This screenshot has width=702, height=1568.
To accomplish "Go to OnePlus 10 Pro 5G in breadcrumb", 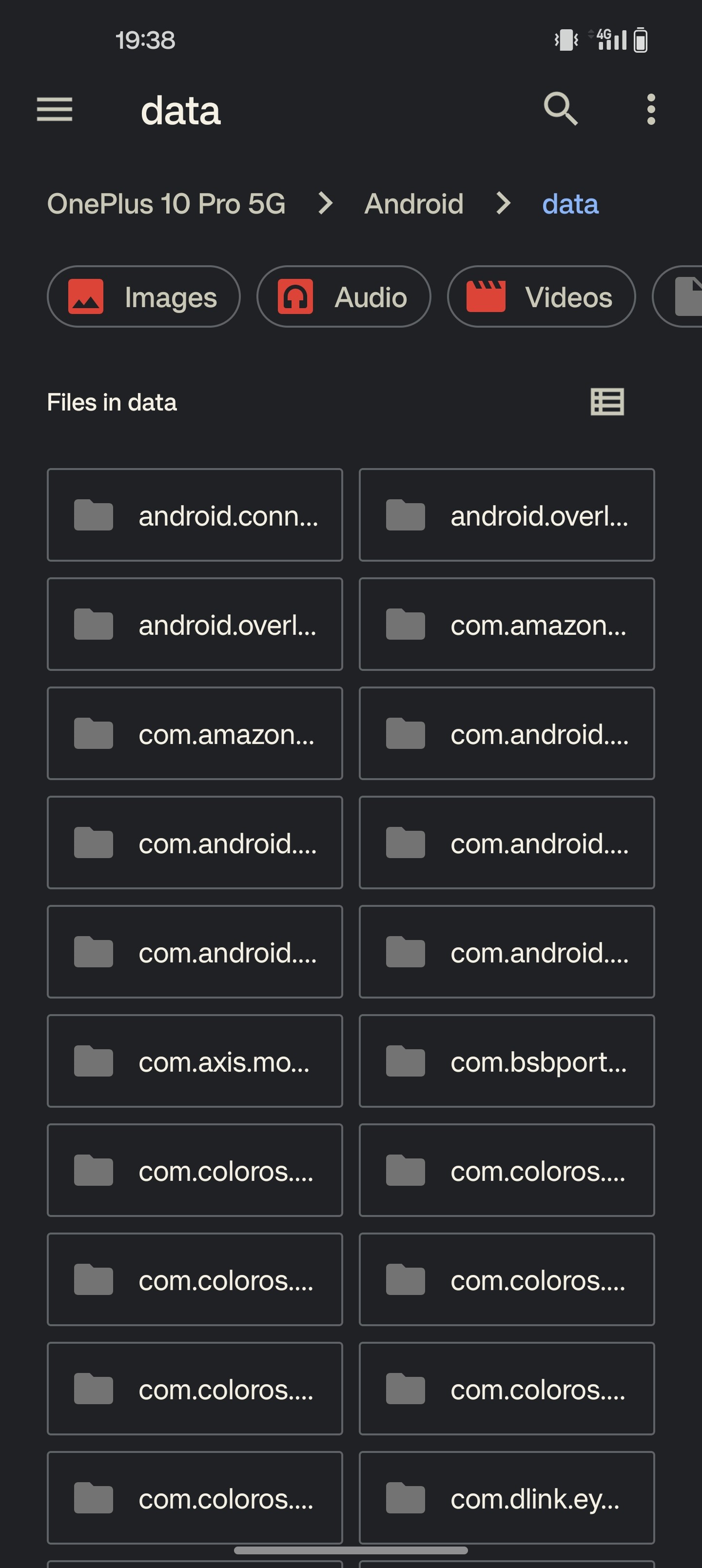I will point(166,203).
